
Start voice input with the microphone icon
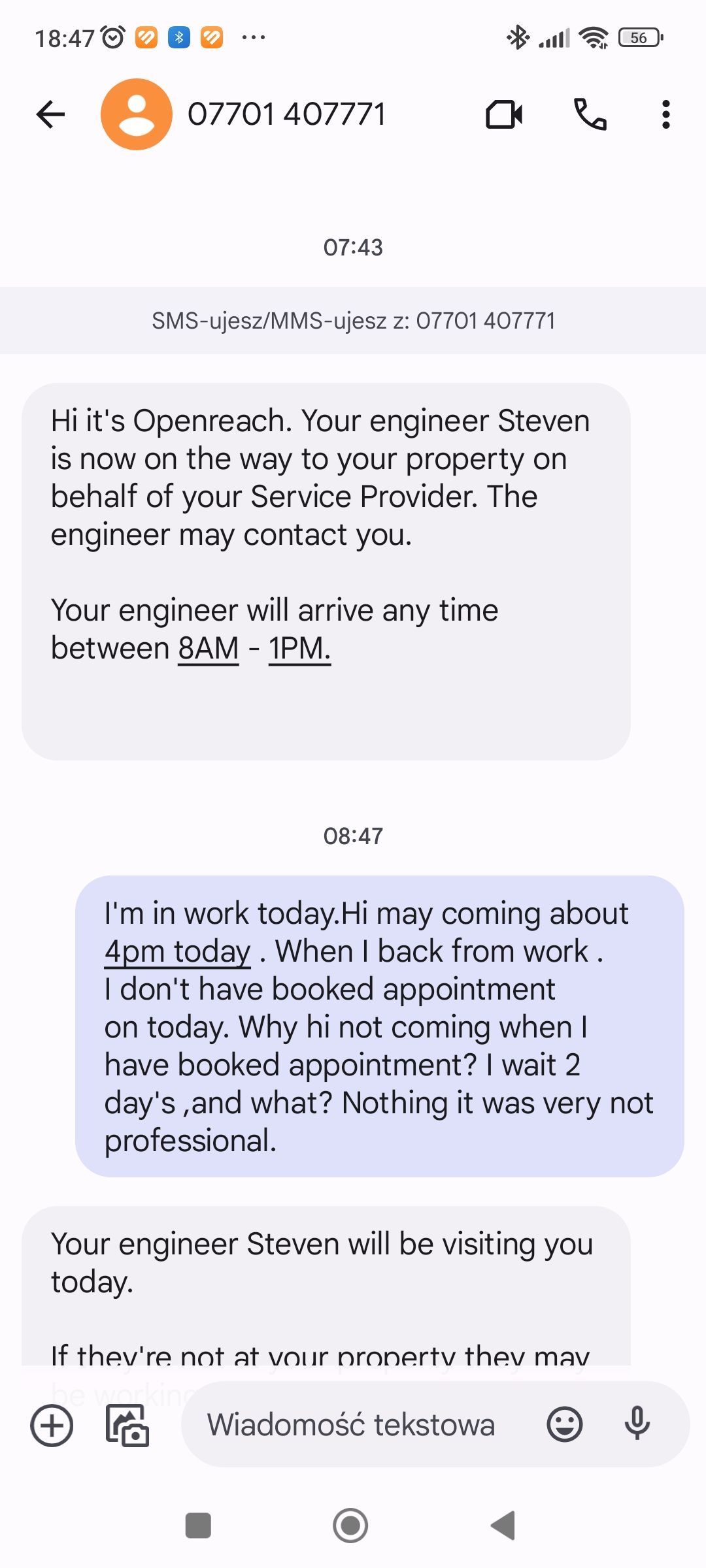637,1424
